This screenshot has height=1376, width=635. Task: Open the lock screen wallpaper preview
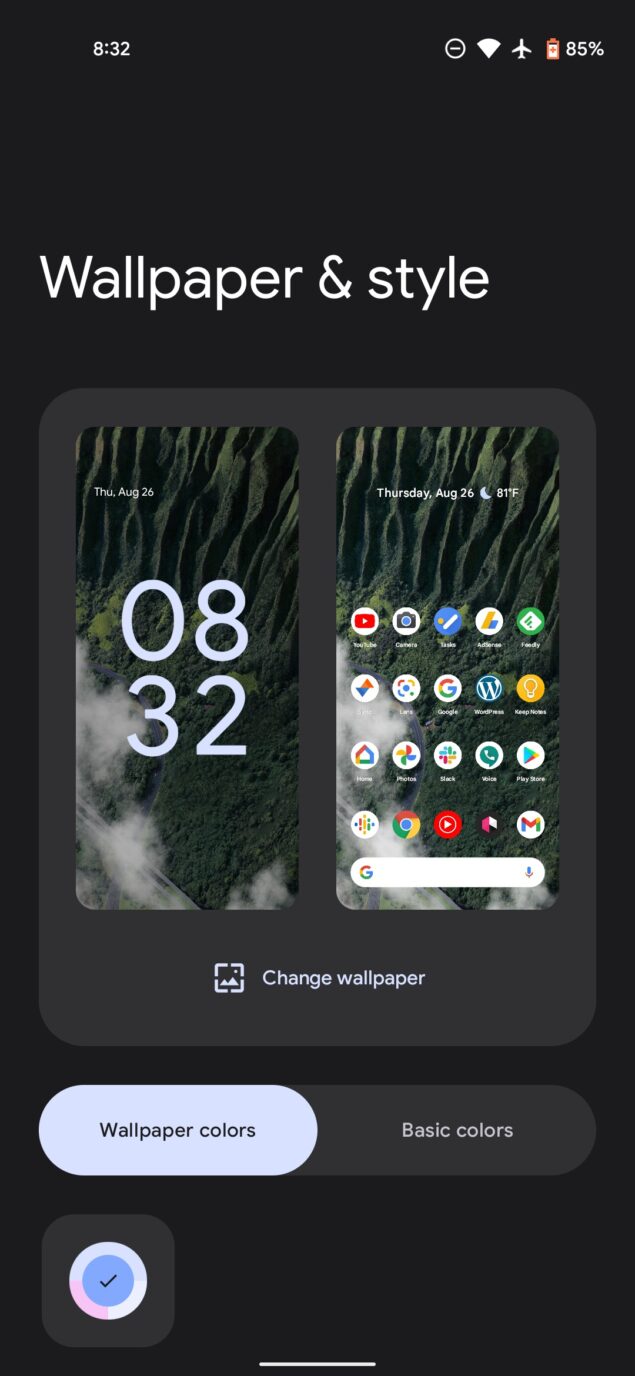coord(187,668)
